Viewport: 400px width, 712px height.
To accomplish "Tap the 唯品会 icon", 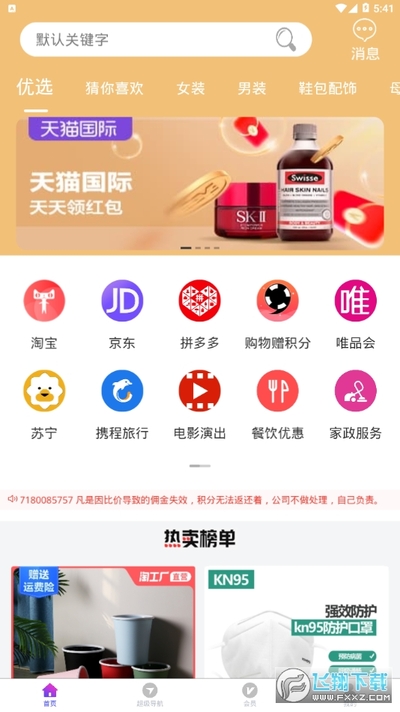I will coord(356,315).
